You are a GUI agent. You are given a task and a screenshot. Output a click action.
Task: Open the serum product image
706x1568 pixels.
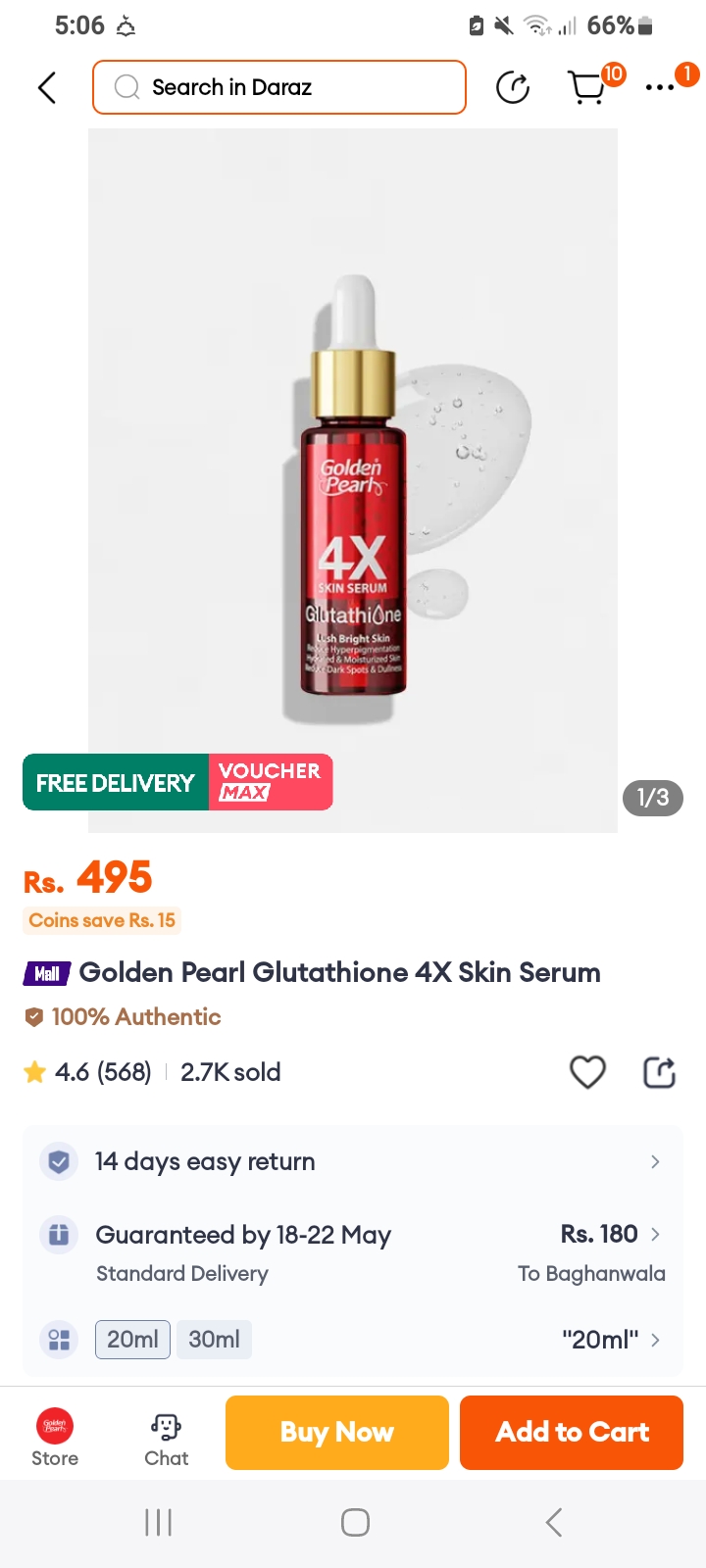tap(353, 480)
